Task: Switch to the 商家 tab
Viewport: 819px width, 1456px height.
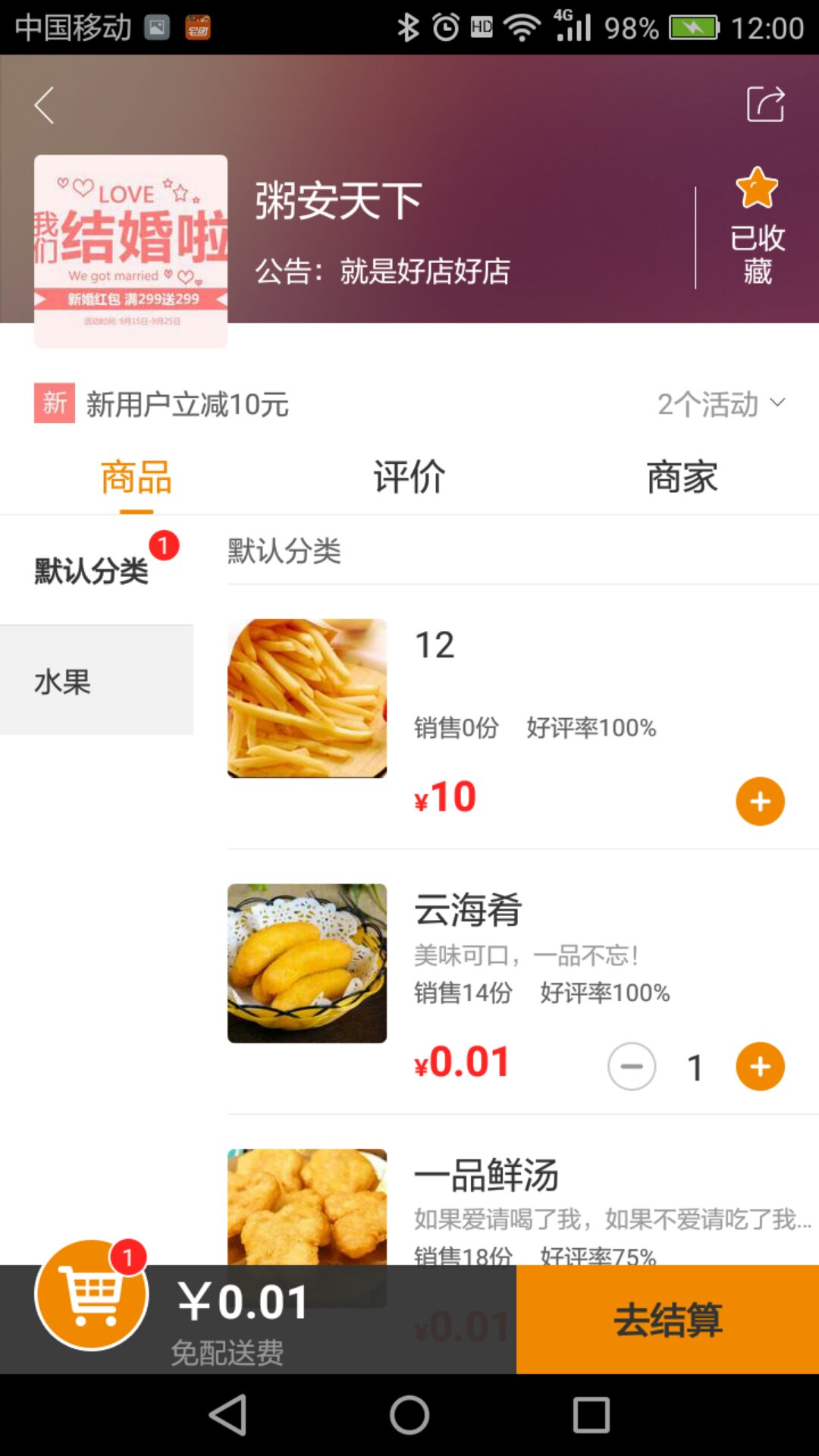Action: tap(682, 477)
